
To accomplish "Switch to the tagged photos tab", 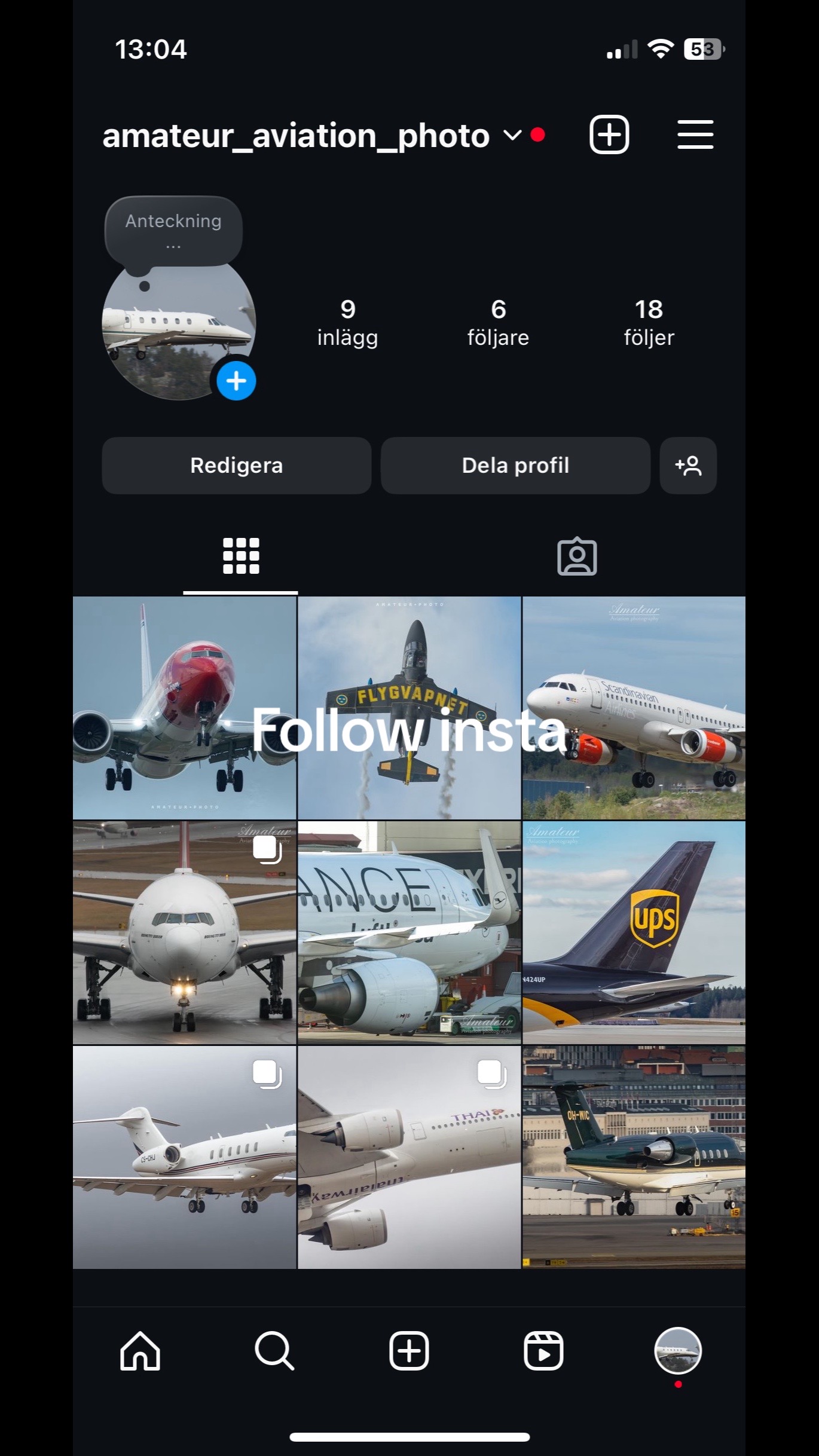I will [x=577, y=556].
